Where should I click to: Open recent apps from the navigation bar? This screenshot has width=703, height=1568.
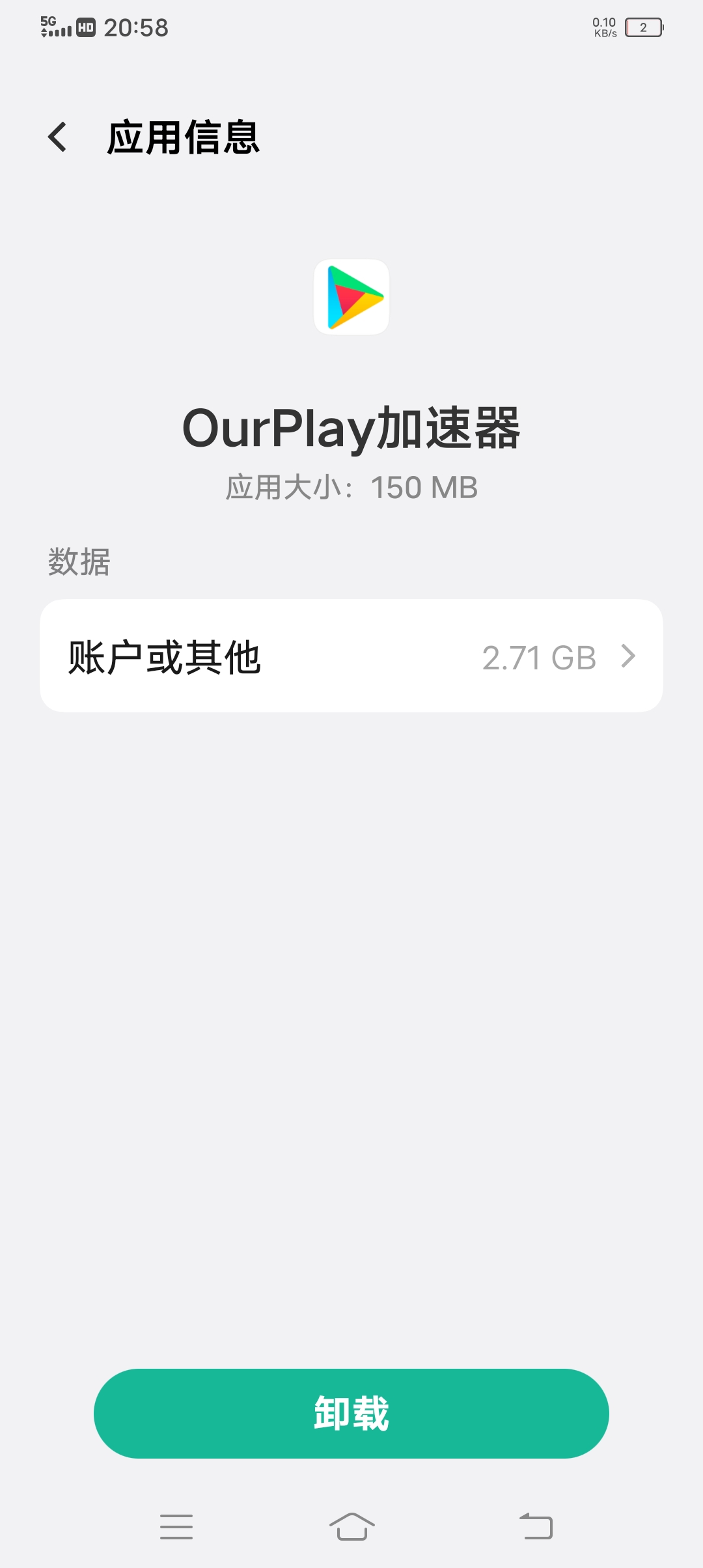tap(176, 1526)
